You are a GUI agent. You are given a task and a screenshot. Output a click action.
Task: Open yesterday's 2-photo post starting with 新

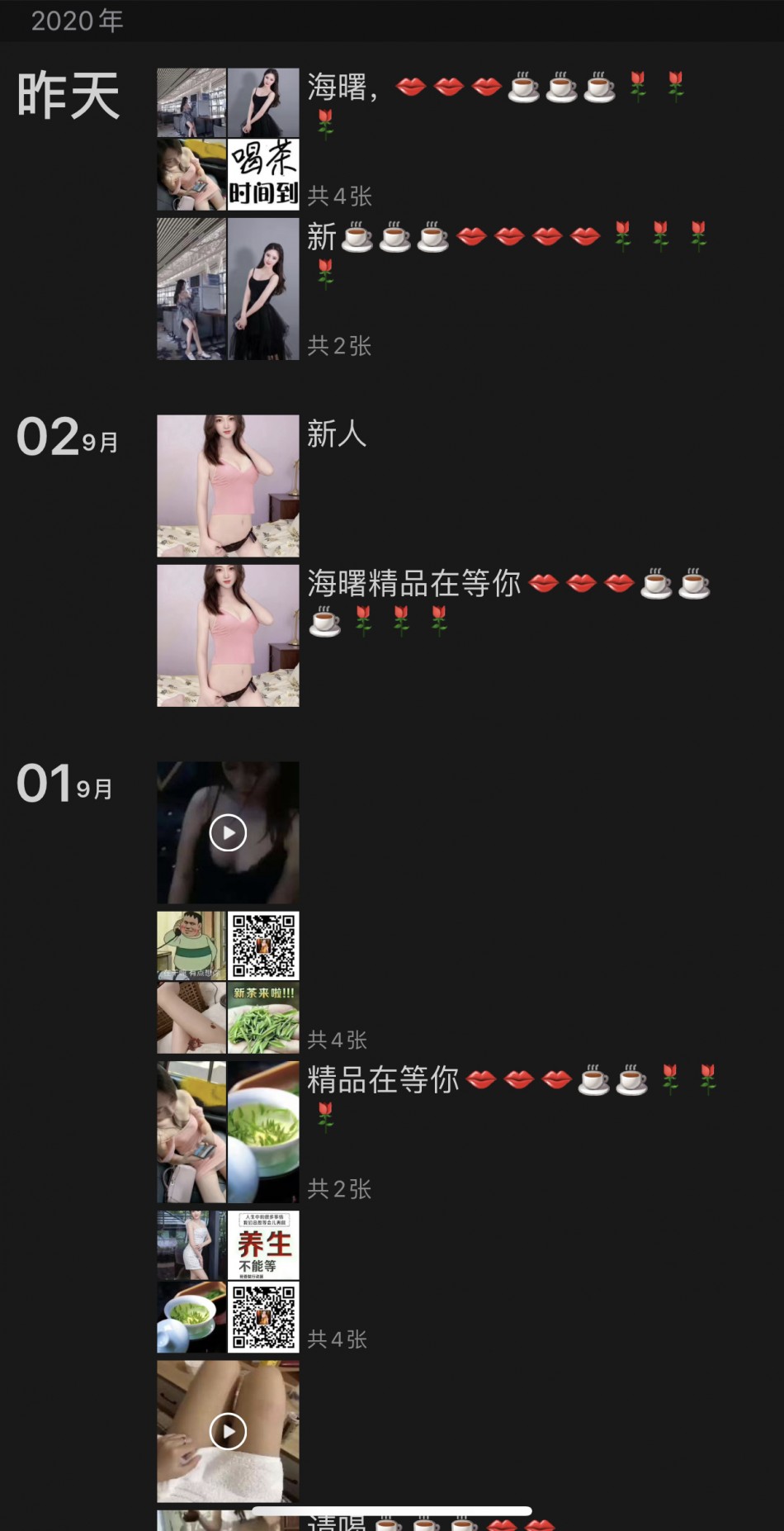coord(228,289)
